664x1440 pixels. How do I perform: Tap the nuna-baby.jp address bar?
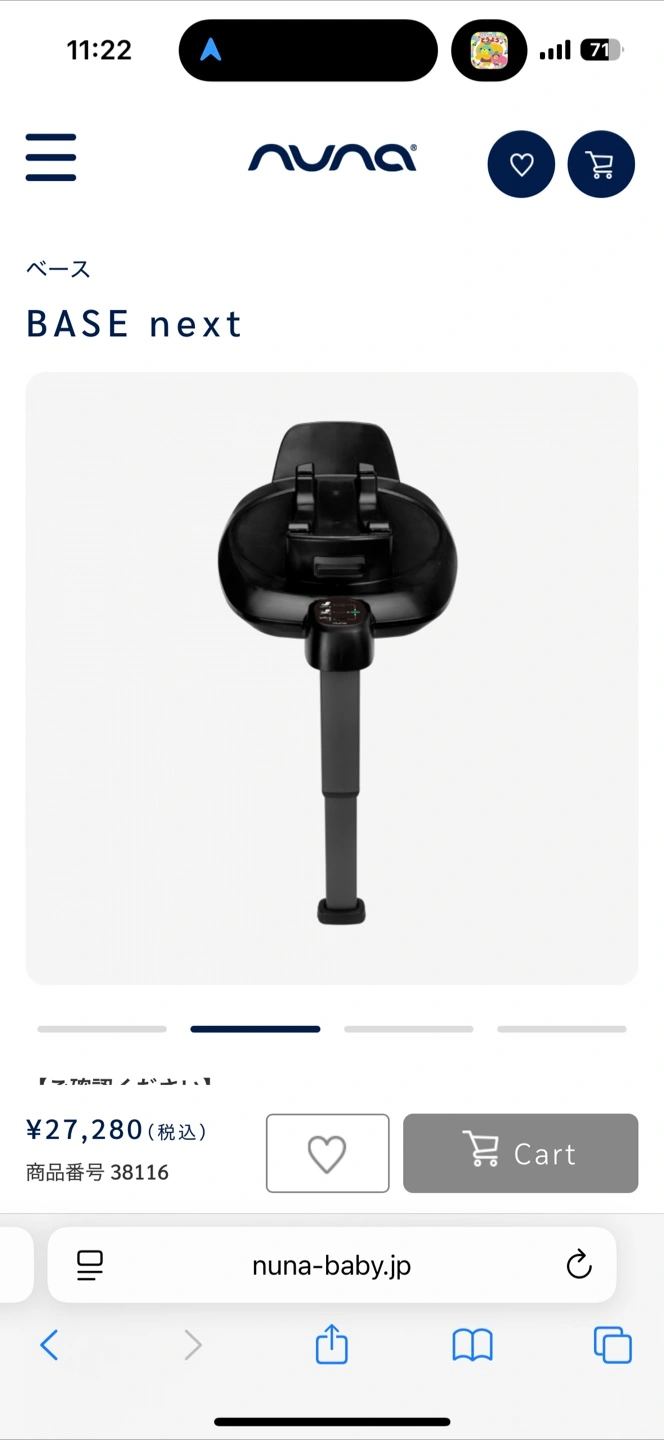[x=332, y=1265]
